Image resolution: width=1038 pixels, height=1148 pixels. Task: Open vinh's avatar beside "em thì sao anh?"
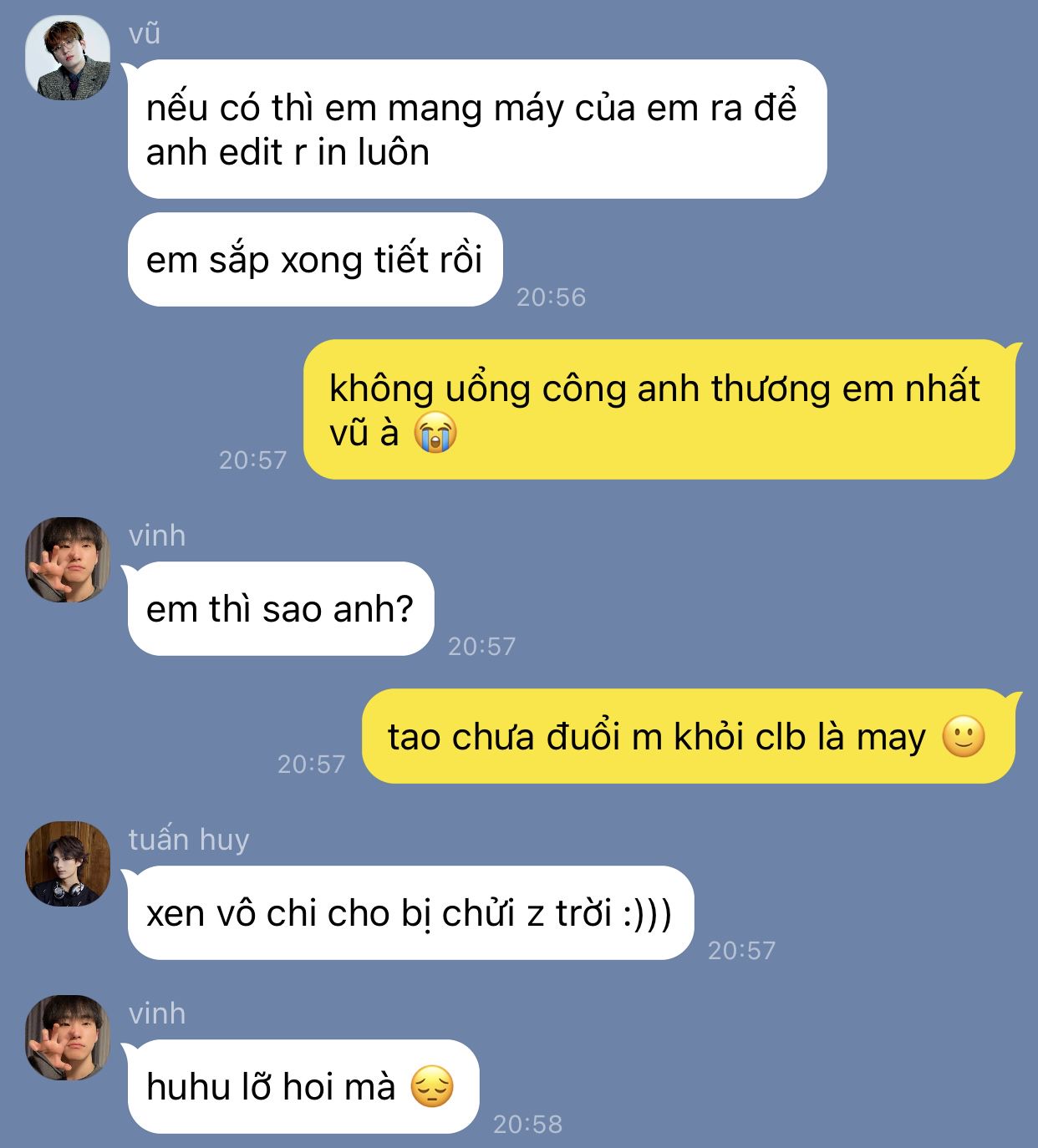coord(68,559)
